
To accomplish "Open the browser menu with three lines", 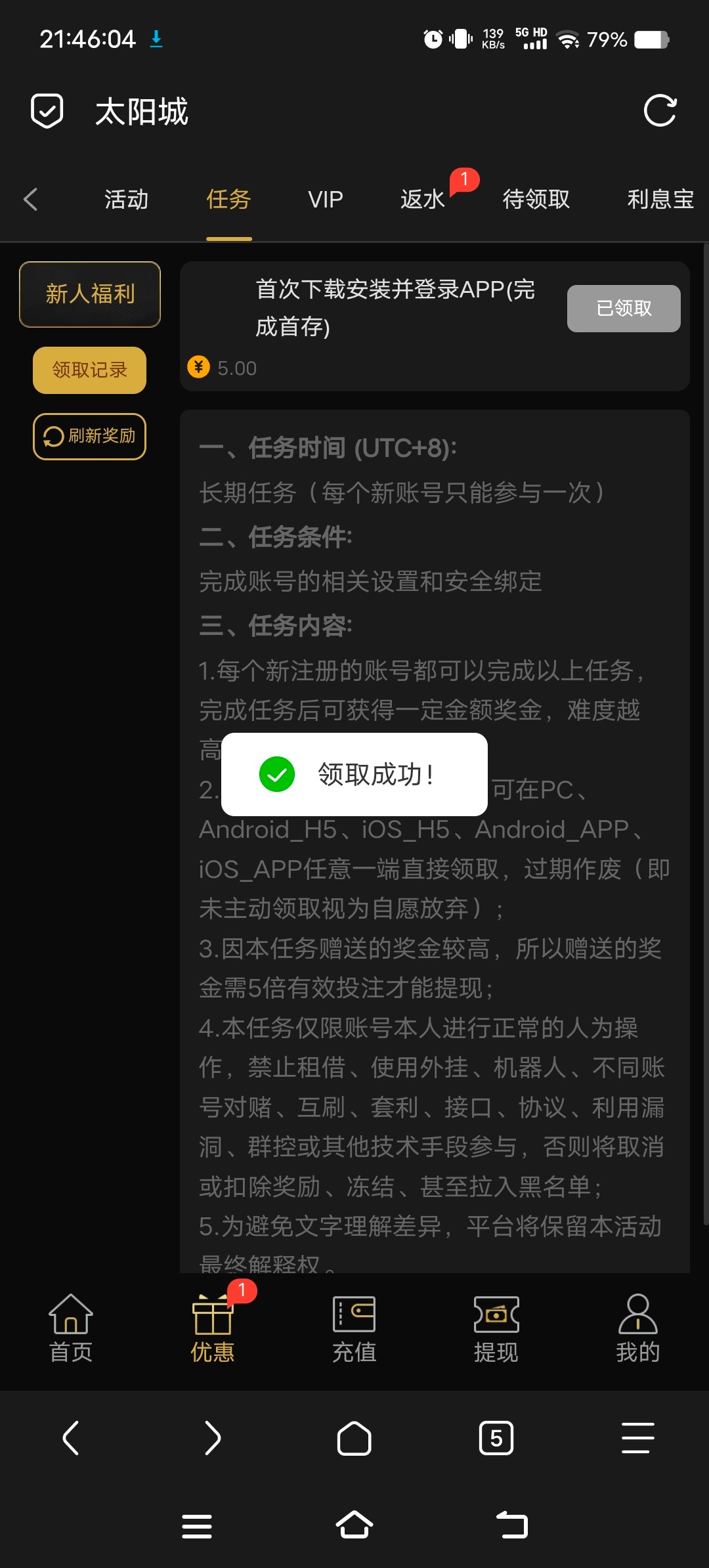I will 638,1438.
